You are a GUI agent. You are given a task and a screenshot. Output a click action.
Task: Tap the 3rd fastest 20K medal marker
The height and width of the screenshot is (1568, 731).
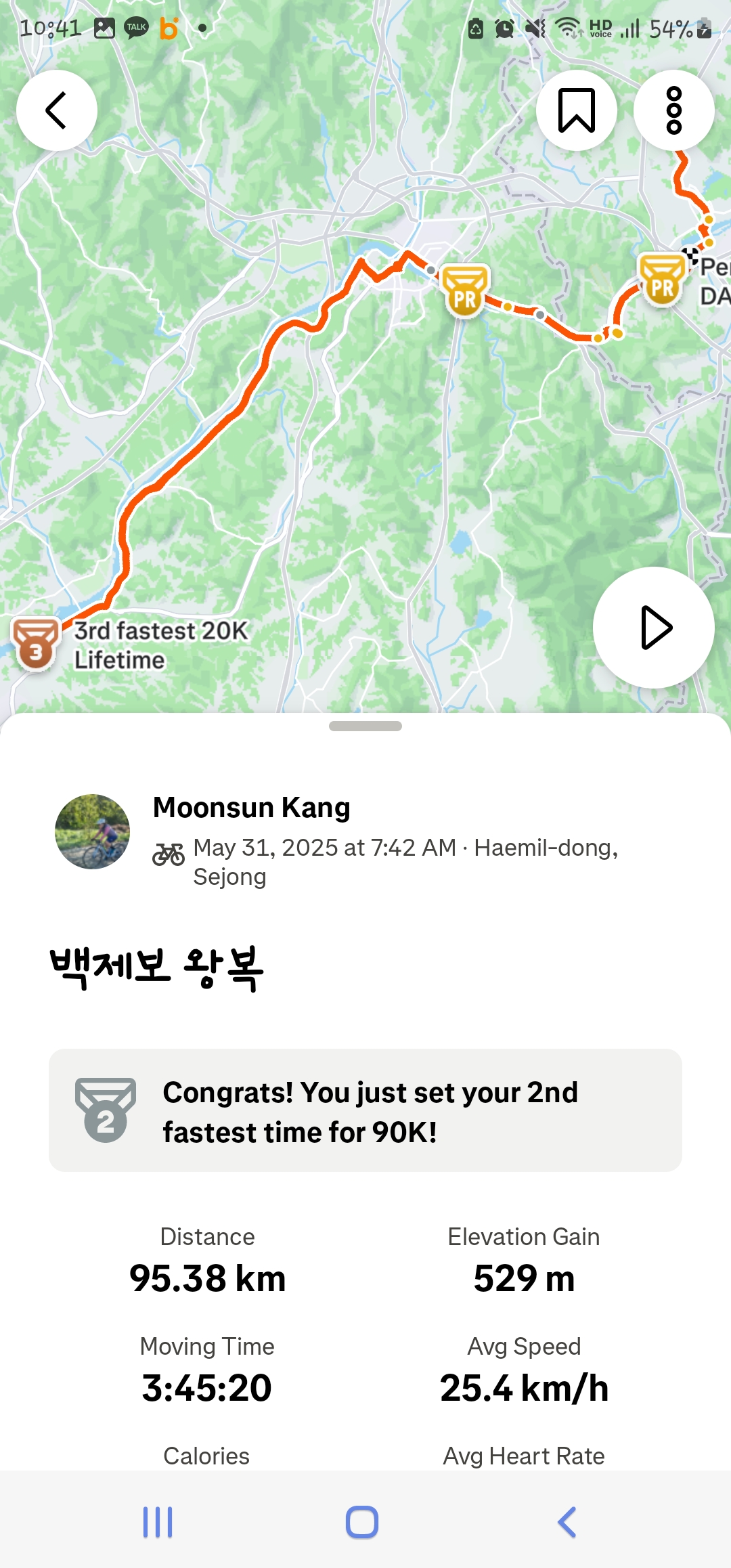36,645
